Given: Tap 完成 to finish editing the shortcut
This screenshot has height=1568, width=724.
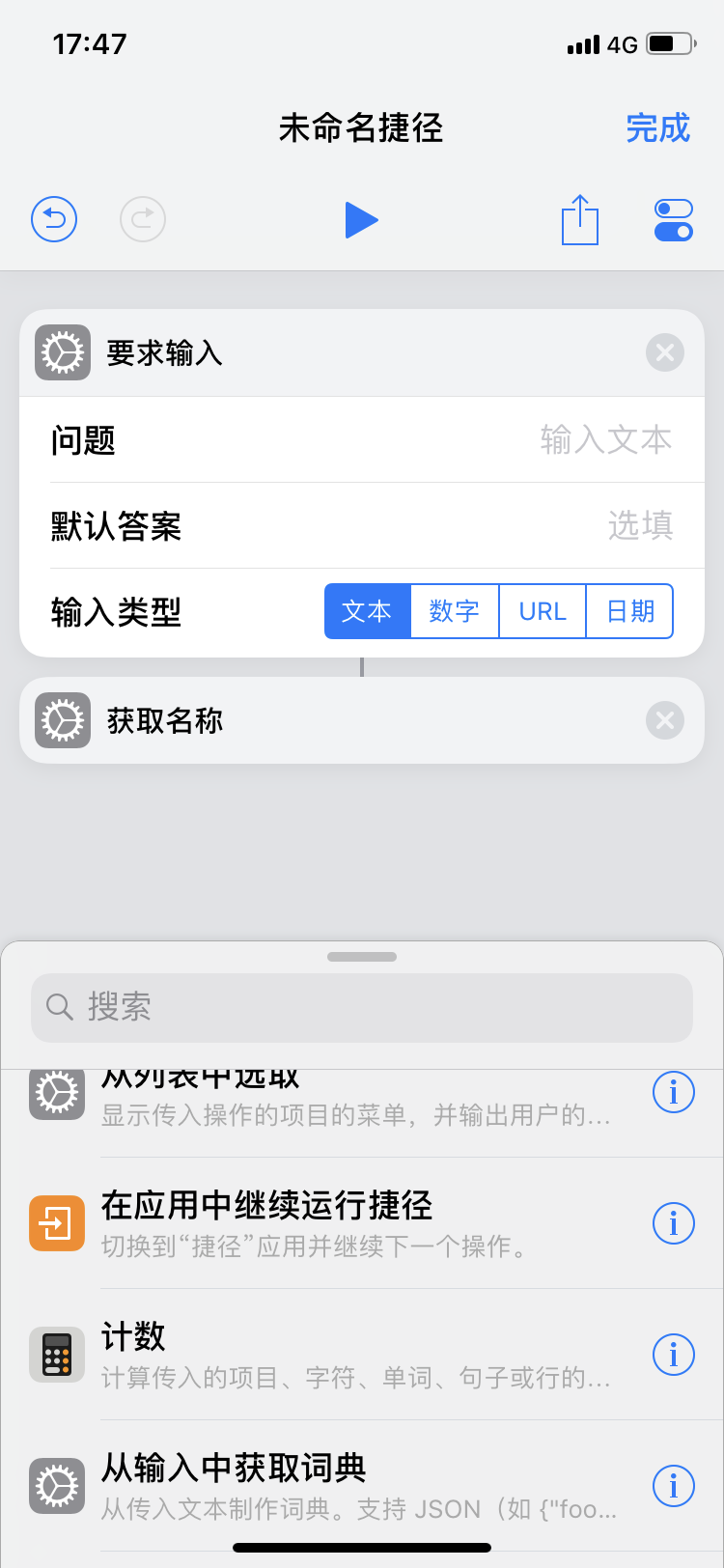Looking at the screenshot, I should [x=657, y=128].
